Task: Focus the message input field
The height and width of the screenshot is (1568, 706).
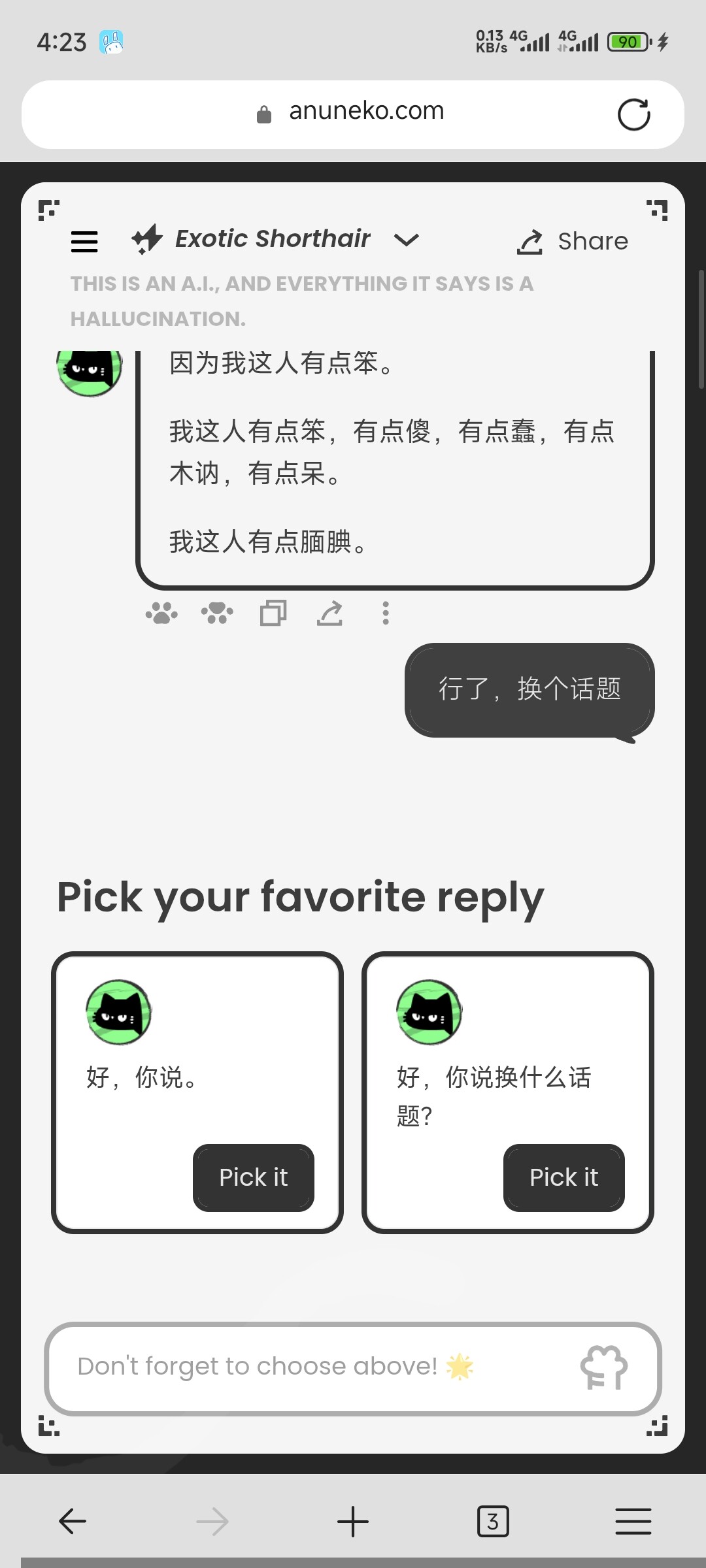Action: point(314,1366)
